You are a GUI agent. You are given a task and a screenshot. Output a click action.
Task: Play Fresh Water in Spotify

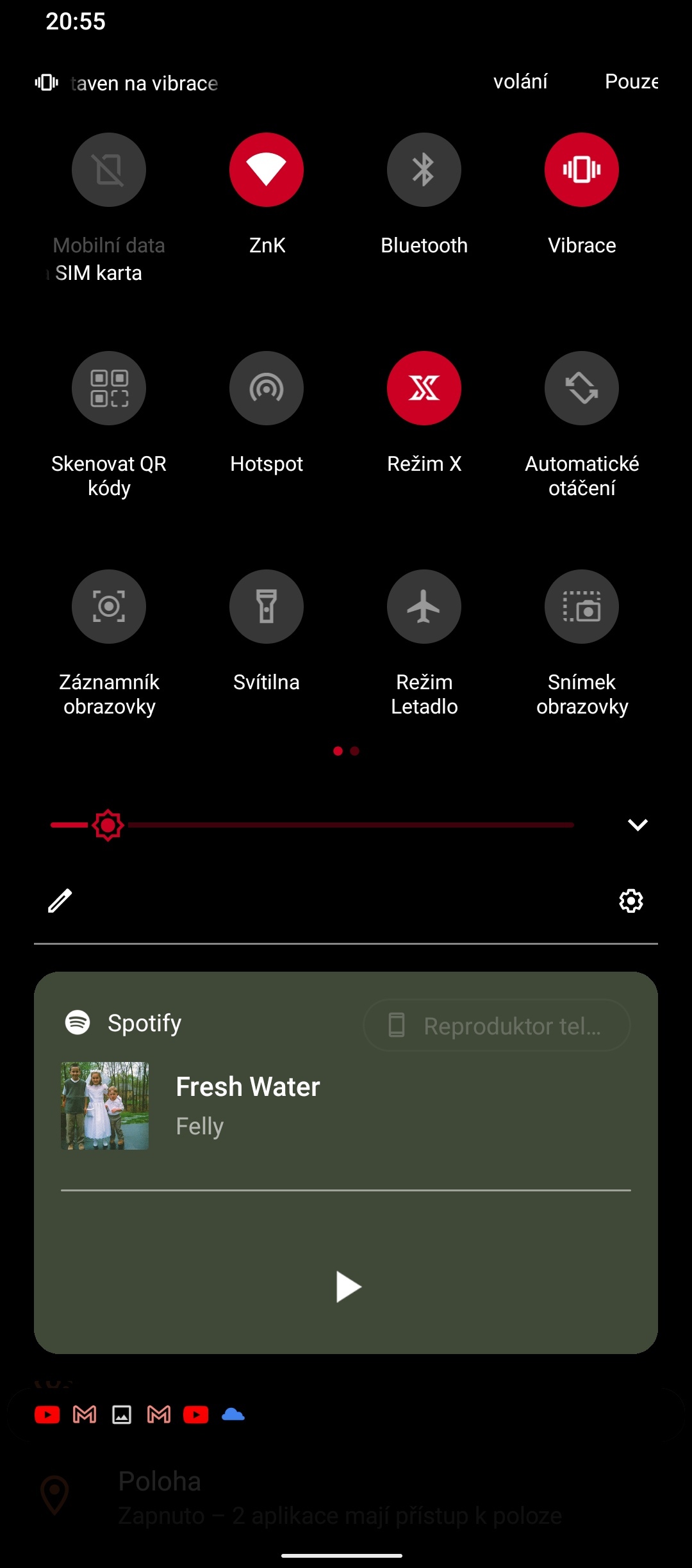point(348,1287)
